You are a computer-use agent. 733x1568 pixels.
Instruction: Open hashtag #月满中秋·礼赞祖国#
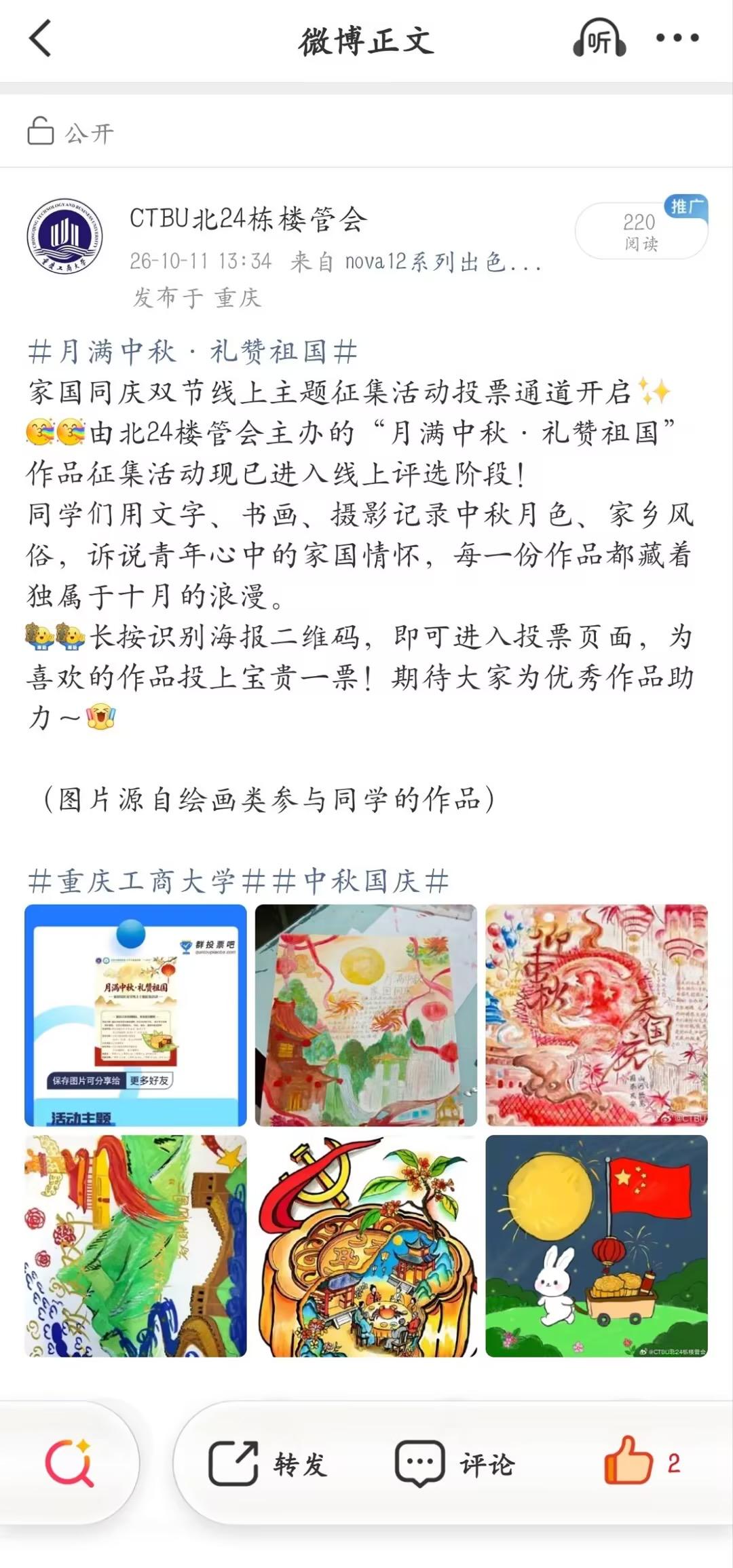193,352
